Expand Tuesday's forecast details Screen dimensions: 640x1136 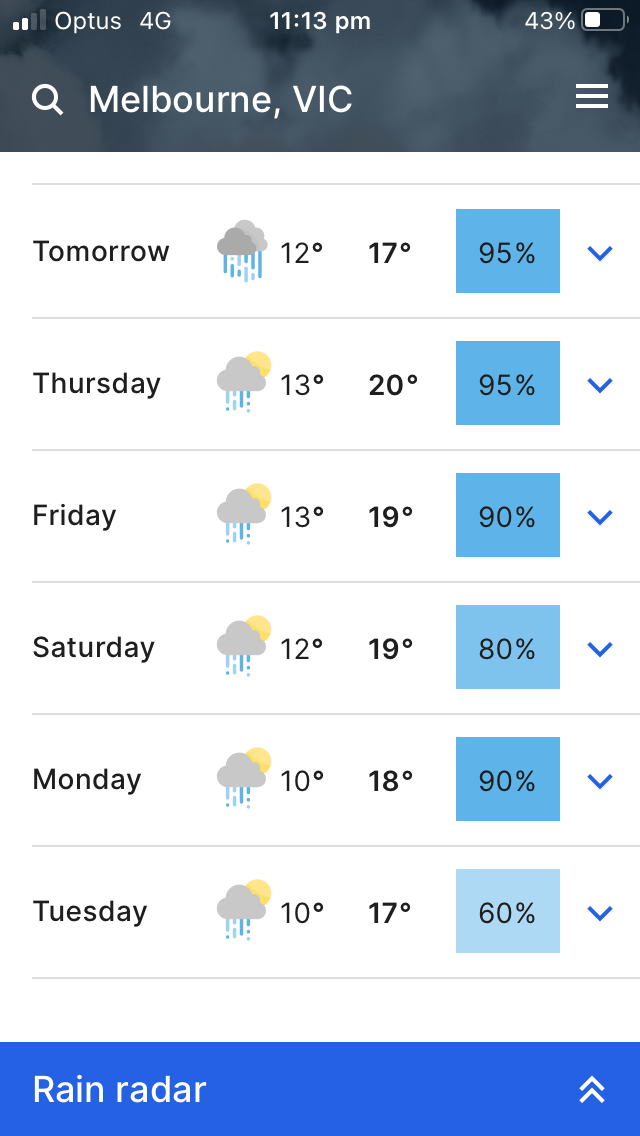[599, 913]
